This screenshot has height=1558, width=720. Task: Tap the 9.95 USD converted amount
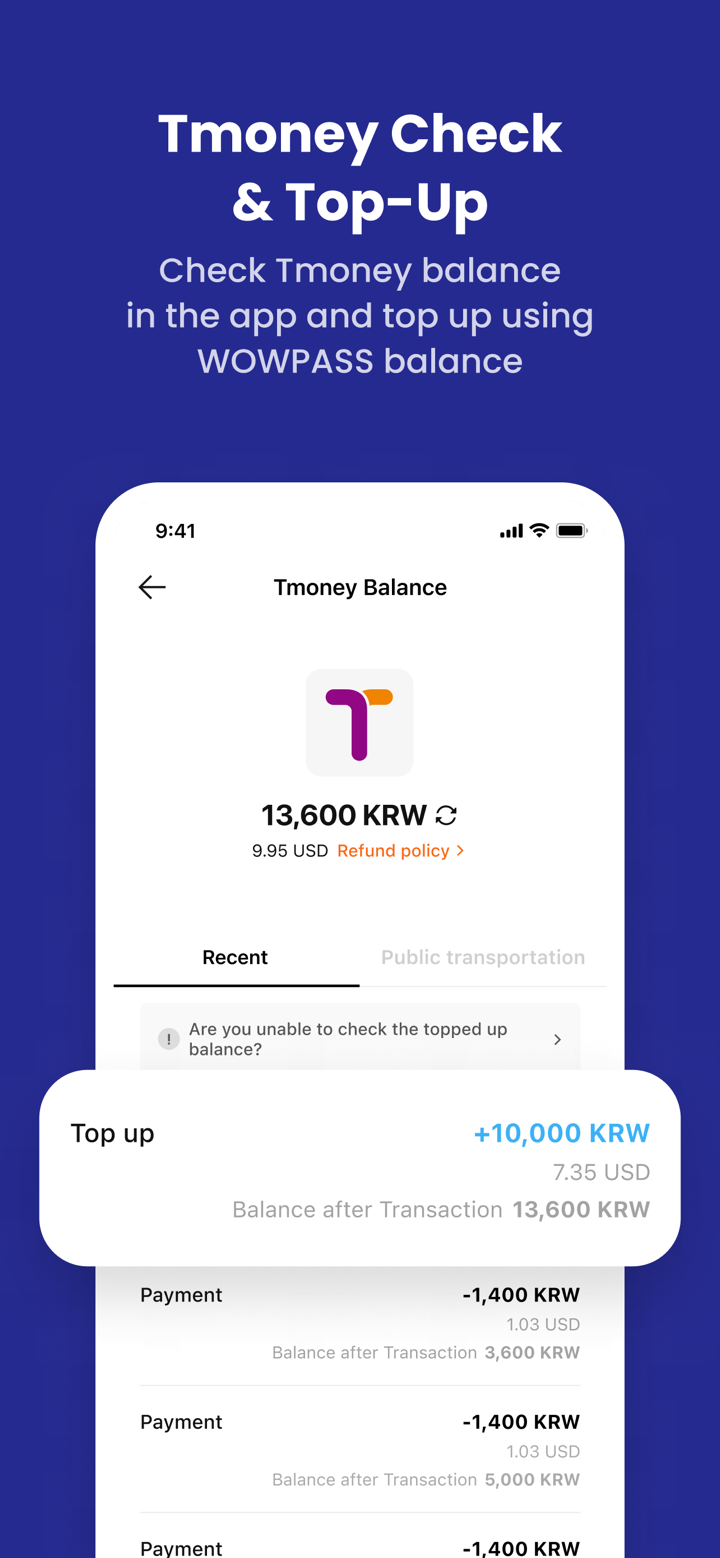287,851
